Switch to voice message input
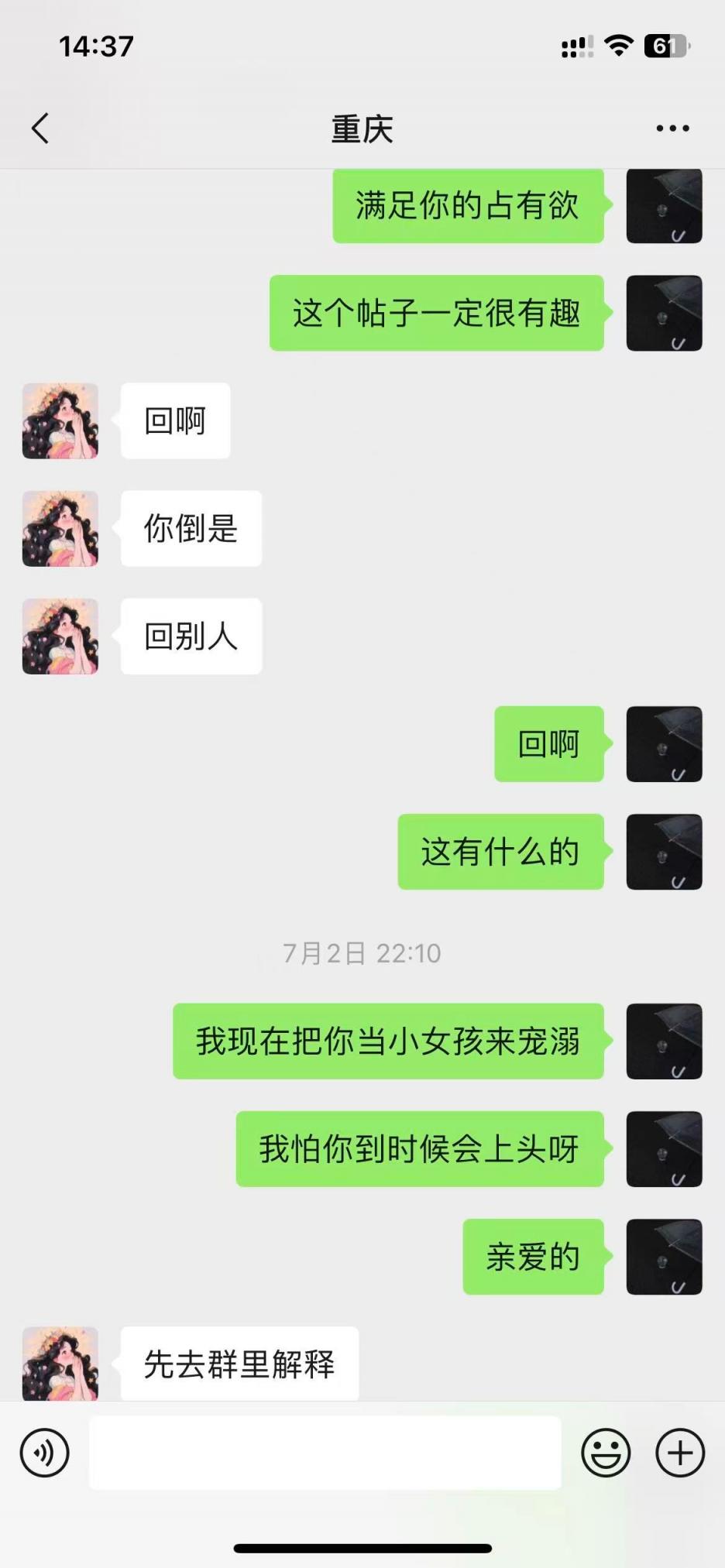Viewport: 725px width, 1568px height. 45,1453
